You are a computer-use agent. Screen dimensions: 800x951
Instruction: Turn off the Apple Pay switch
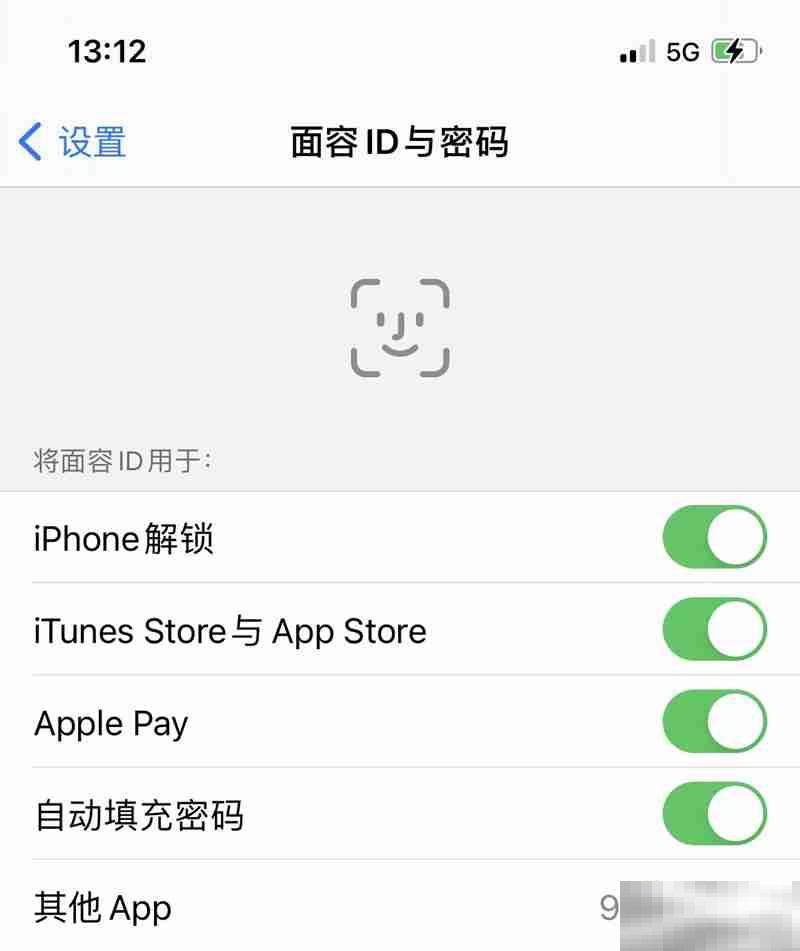point(715,722)
